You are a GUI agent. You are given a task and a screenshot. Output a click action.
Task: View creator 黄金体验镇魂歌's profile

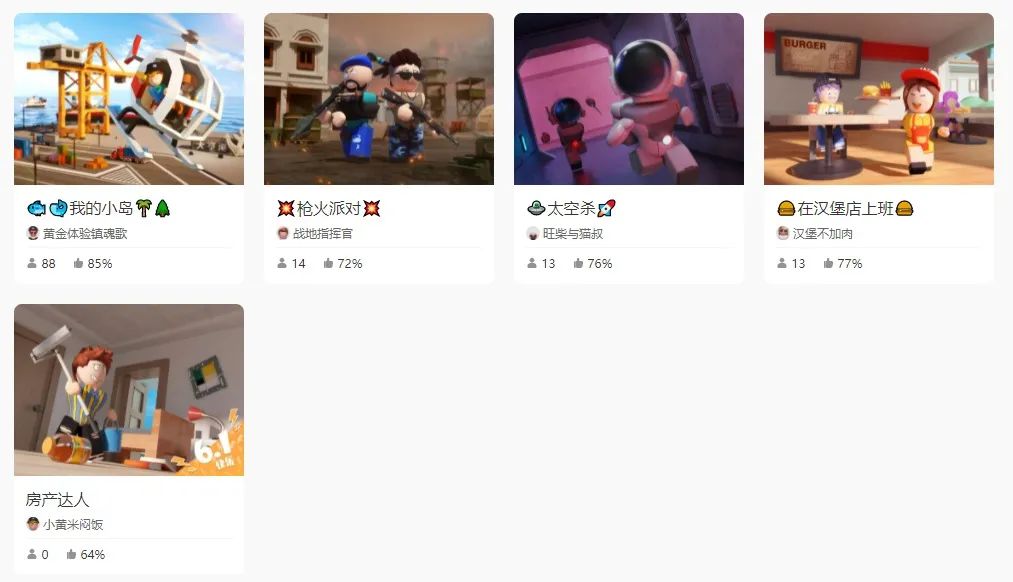coord(84,234)
